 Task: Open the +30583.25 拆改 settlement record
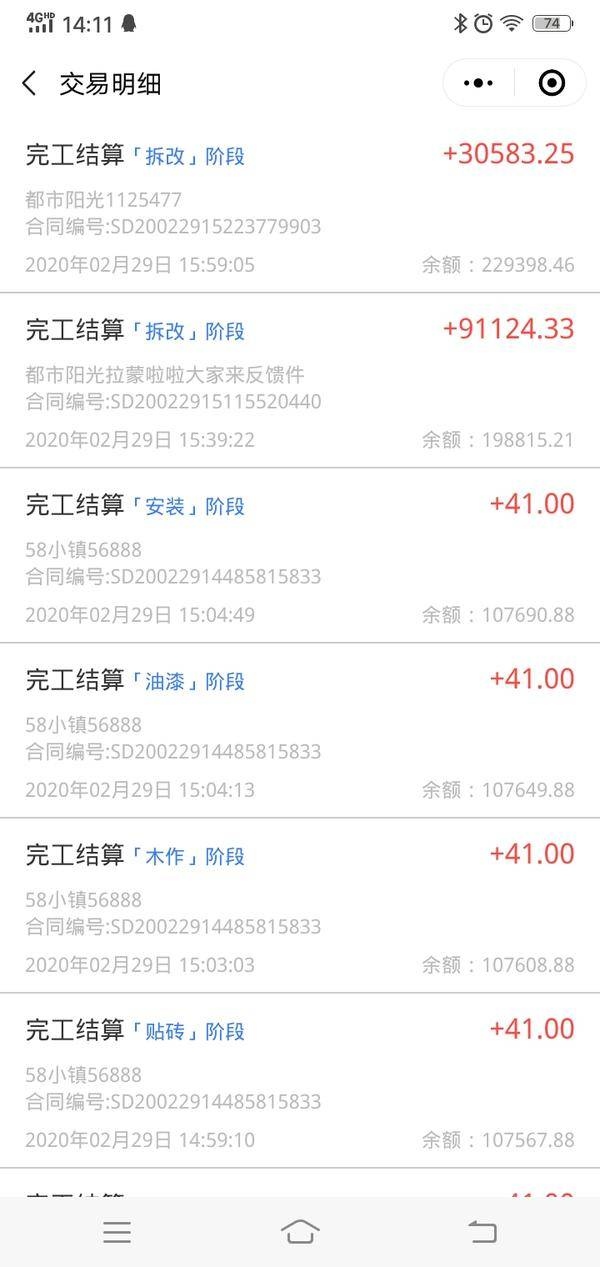pos(300,207)
